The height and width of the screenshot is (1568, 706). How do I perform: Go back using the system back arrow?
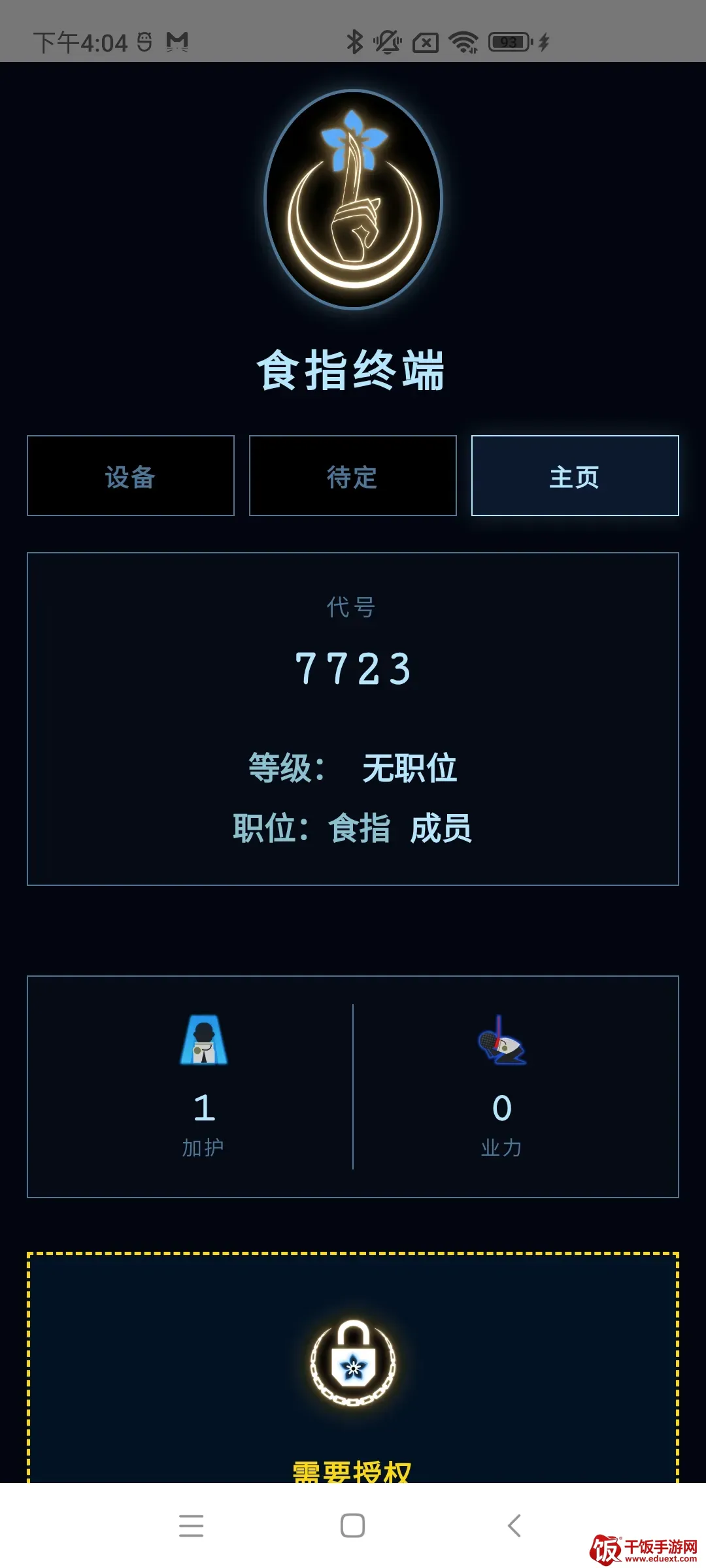[514, 1526]
